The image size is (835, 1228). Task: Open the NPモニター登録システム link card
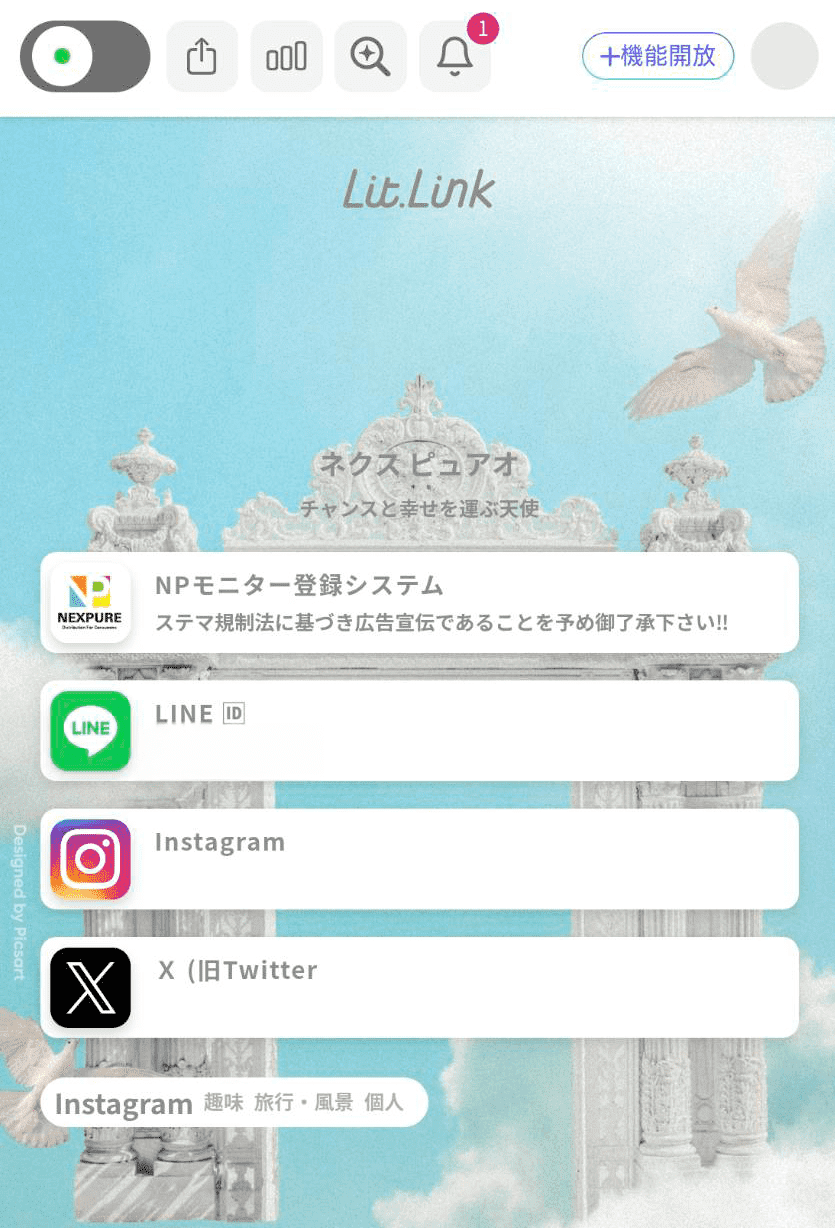[x=419, y=603]
